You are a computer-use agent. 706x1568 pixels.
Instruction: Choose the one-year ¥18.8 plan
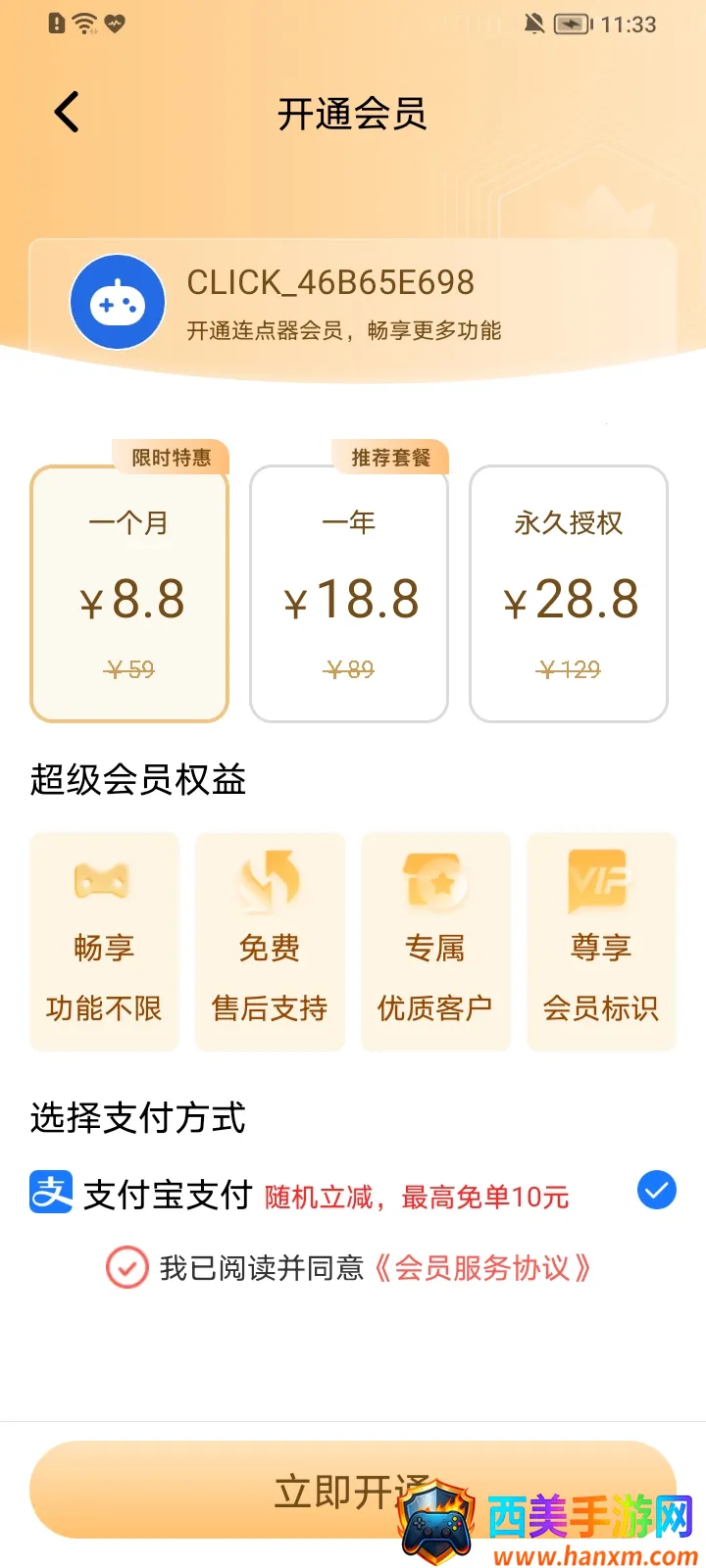point(349,594)
